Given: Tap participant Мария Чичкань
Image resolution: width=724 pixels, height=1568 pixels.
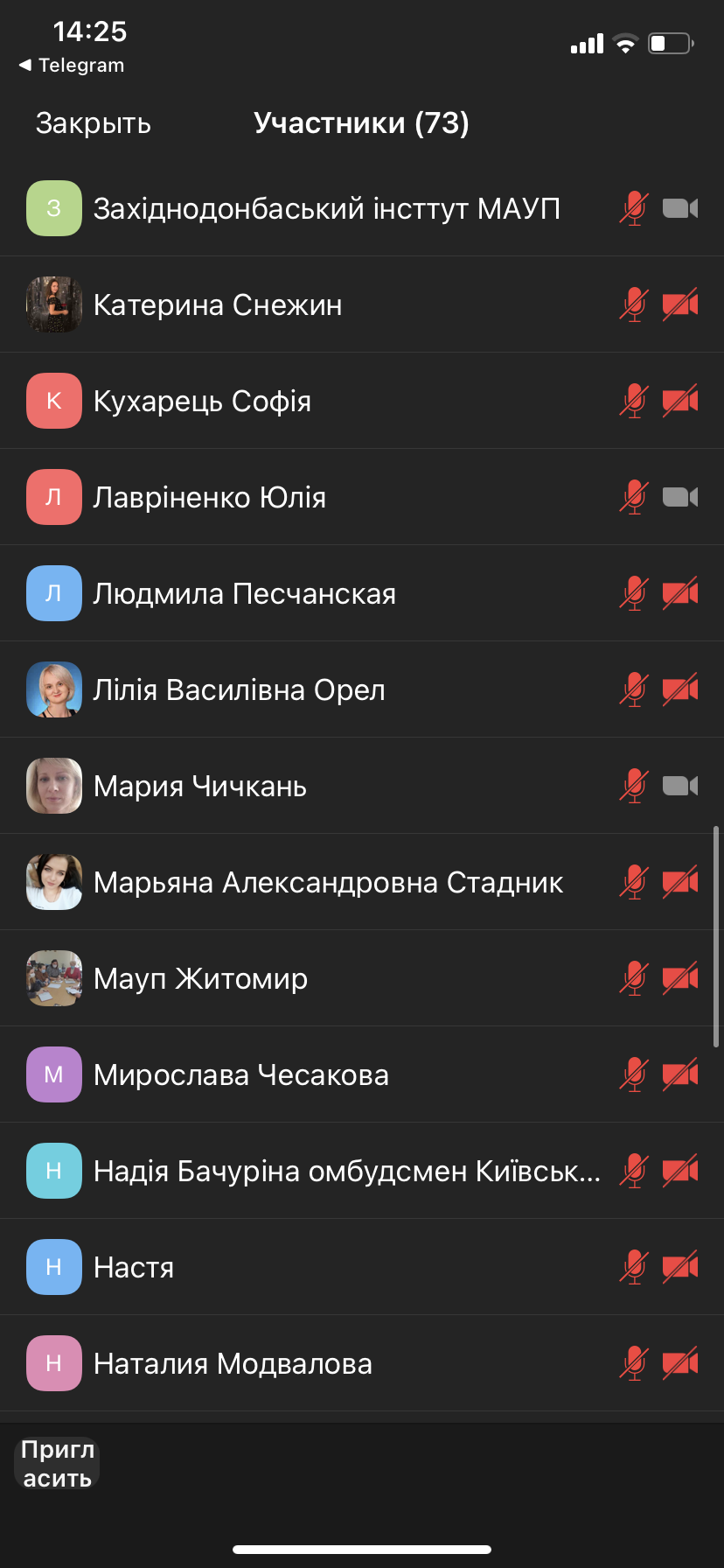Looking at the screenshot, I should (200, 787).
